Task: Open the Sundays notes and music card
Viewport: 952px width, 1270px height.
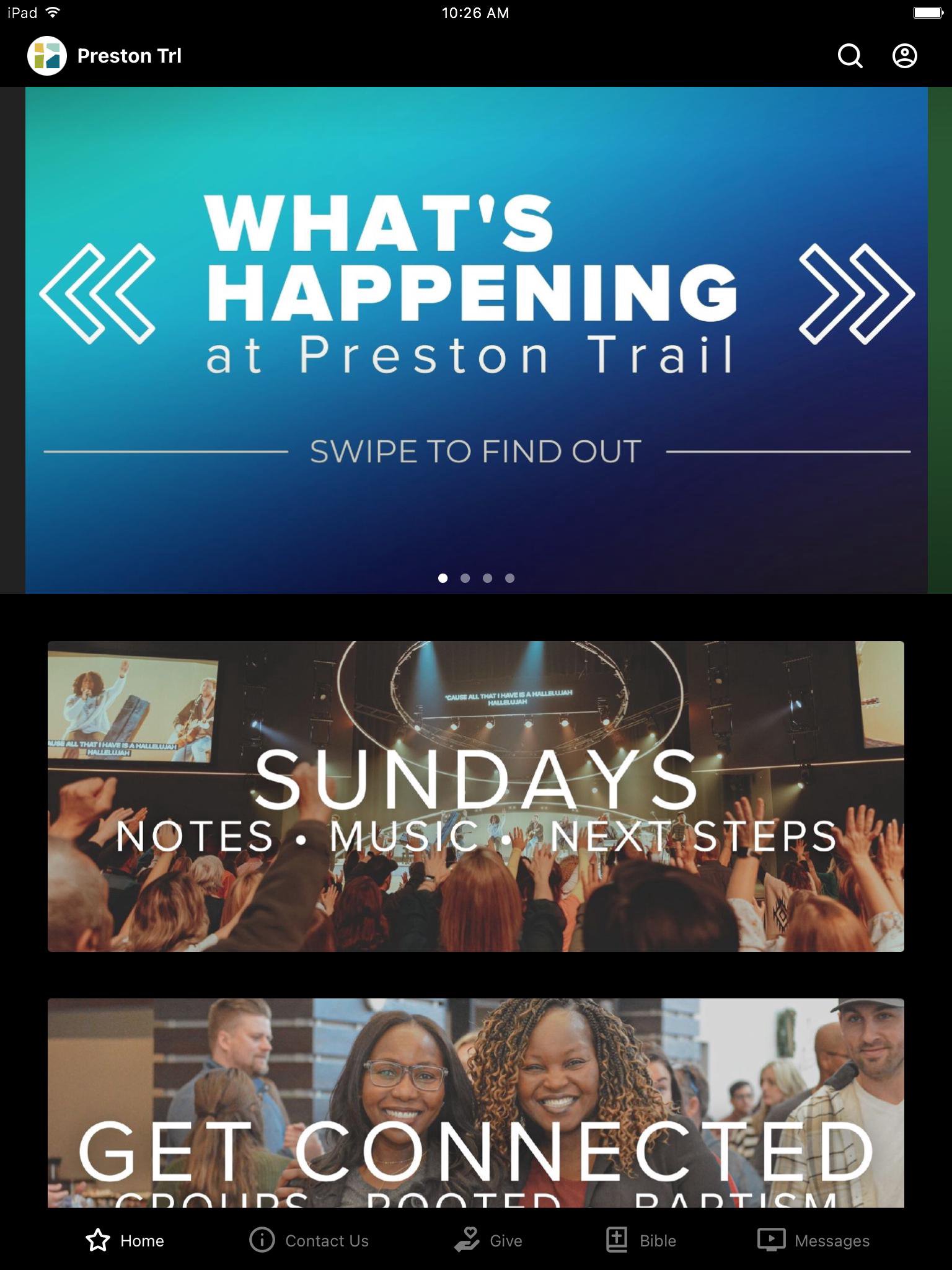Action: (x=476, y=796)
